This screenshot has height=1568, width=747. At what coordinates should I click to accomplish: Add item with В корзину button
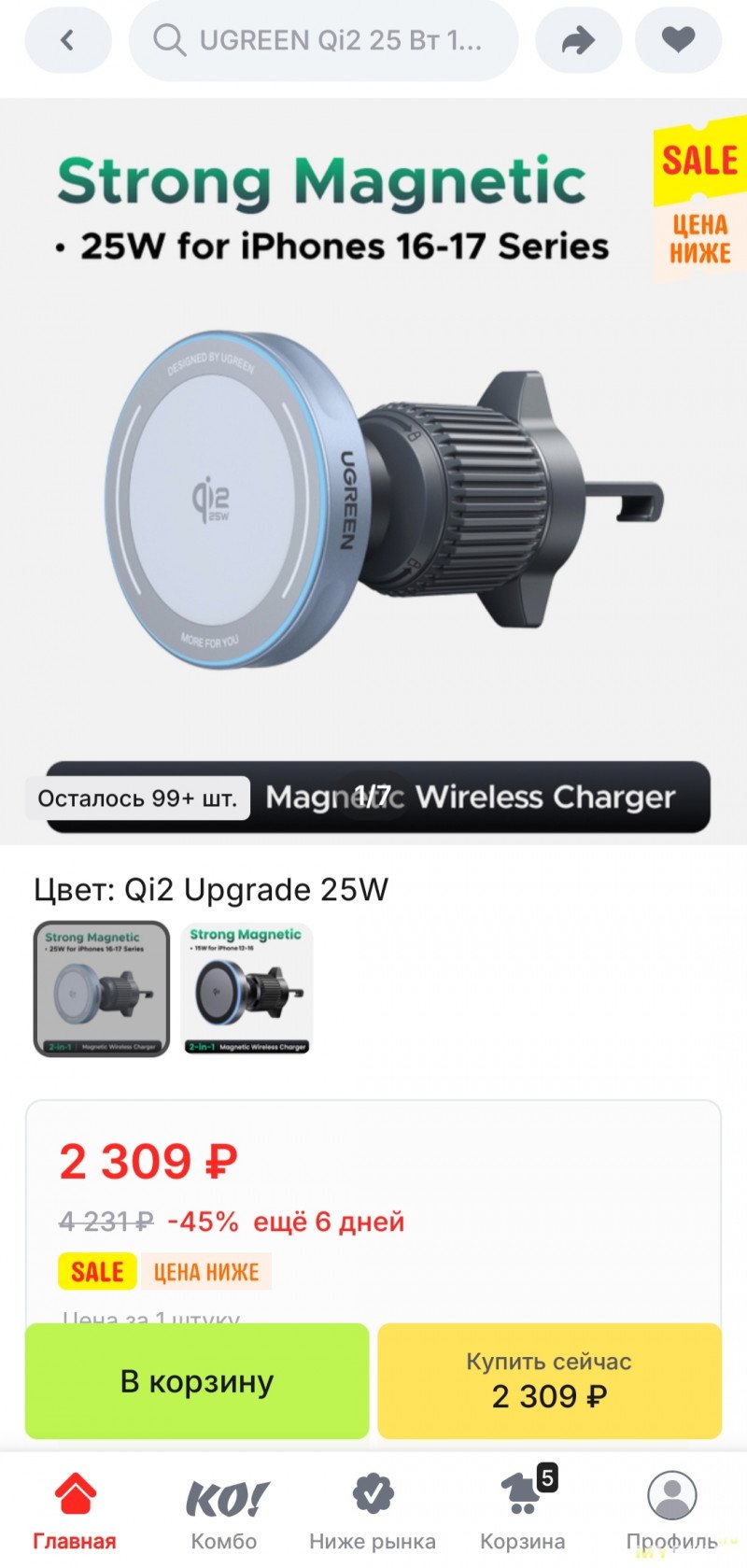[x=197, y=1381]
